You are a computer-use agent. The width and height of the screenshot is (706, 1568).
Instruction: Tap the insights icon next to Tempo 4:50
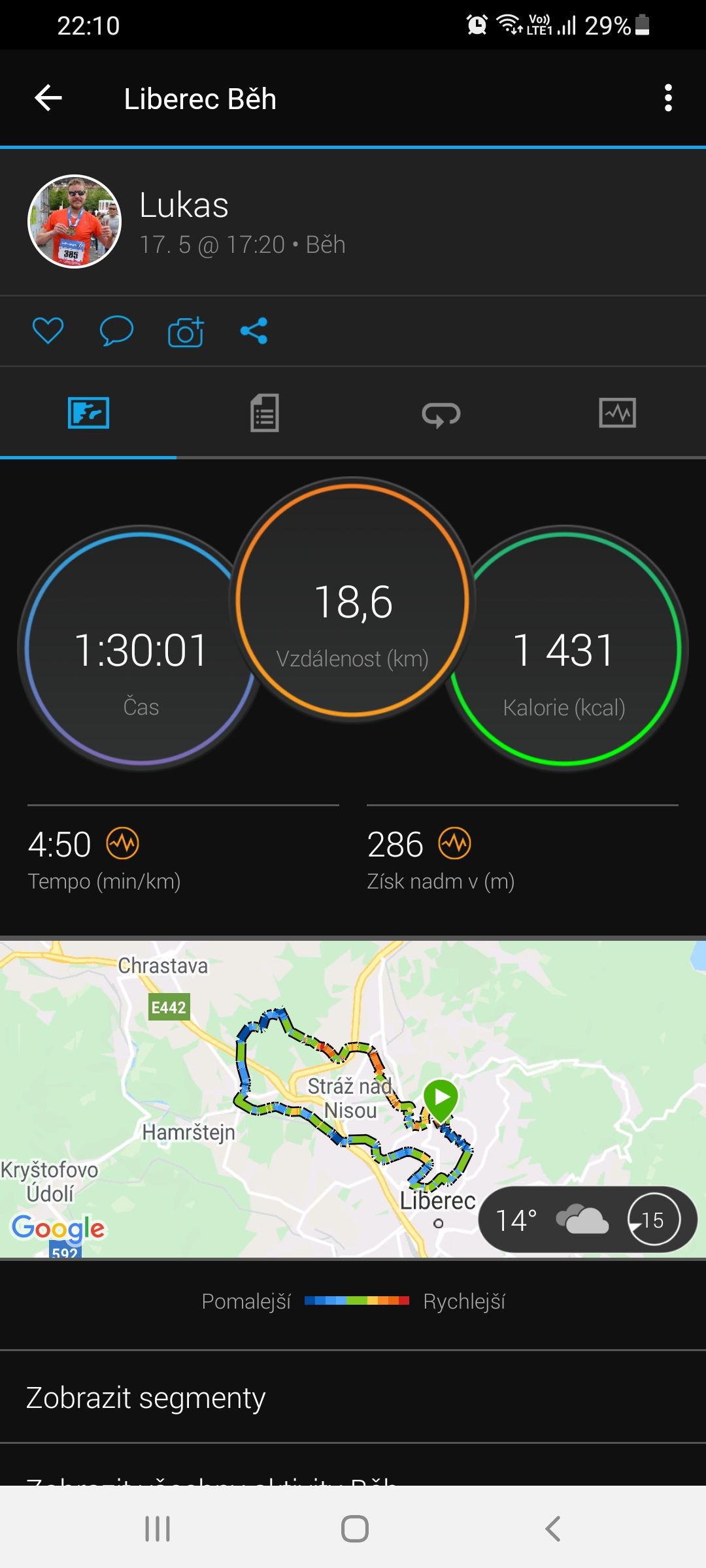(123, 843)
